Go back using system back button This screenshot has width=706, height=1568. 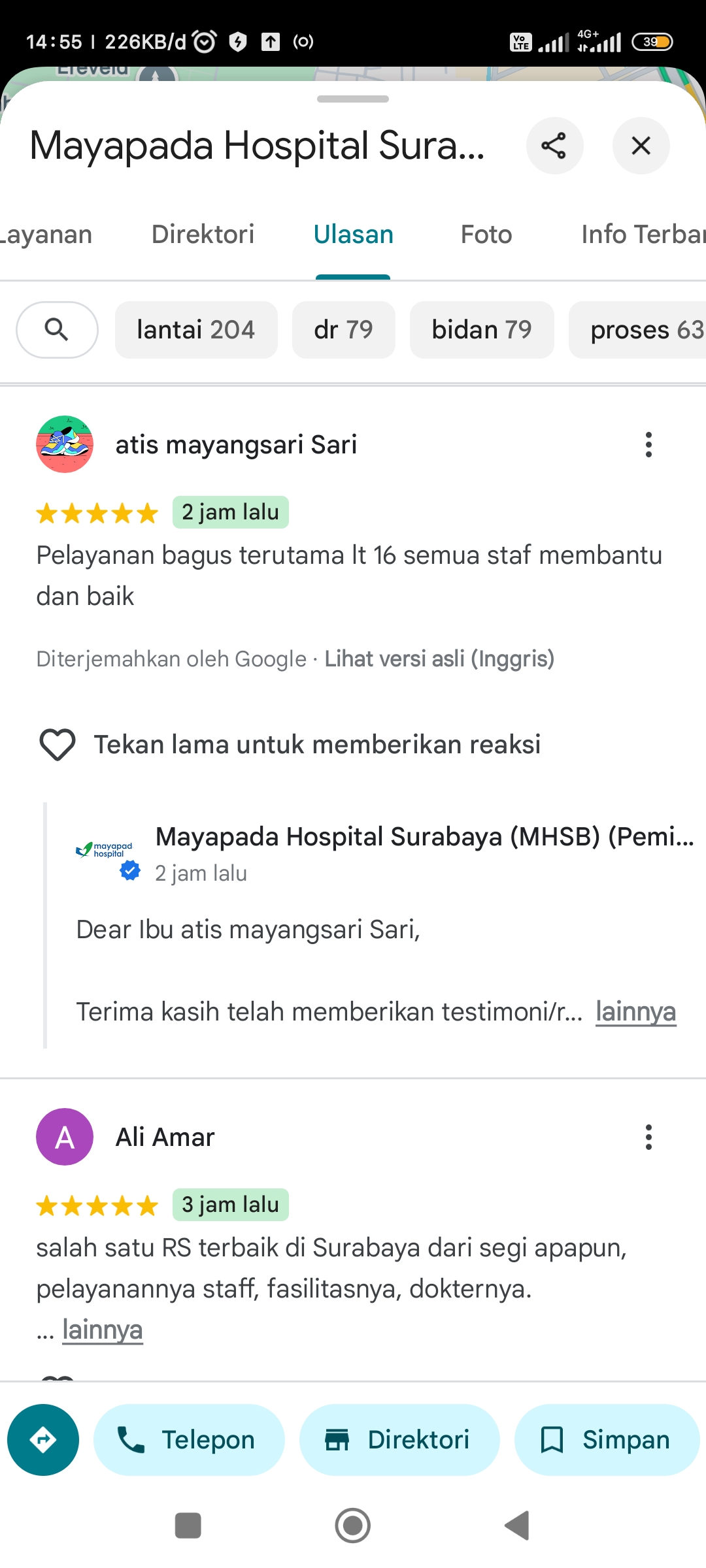pyautogui.click(x=517, y=1526)
